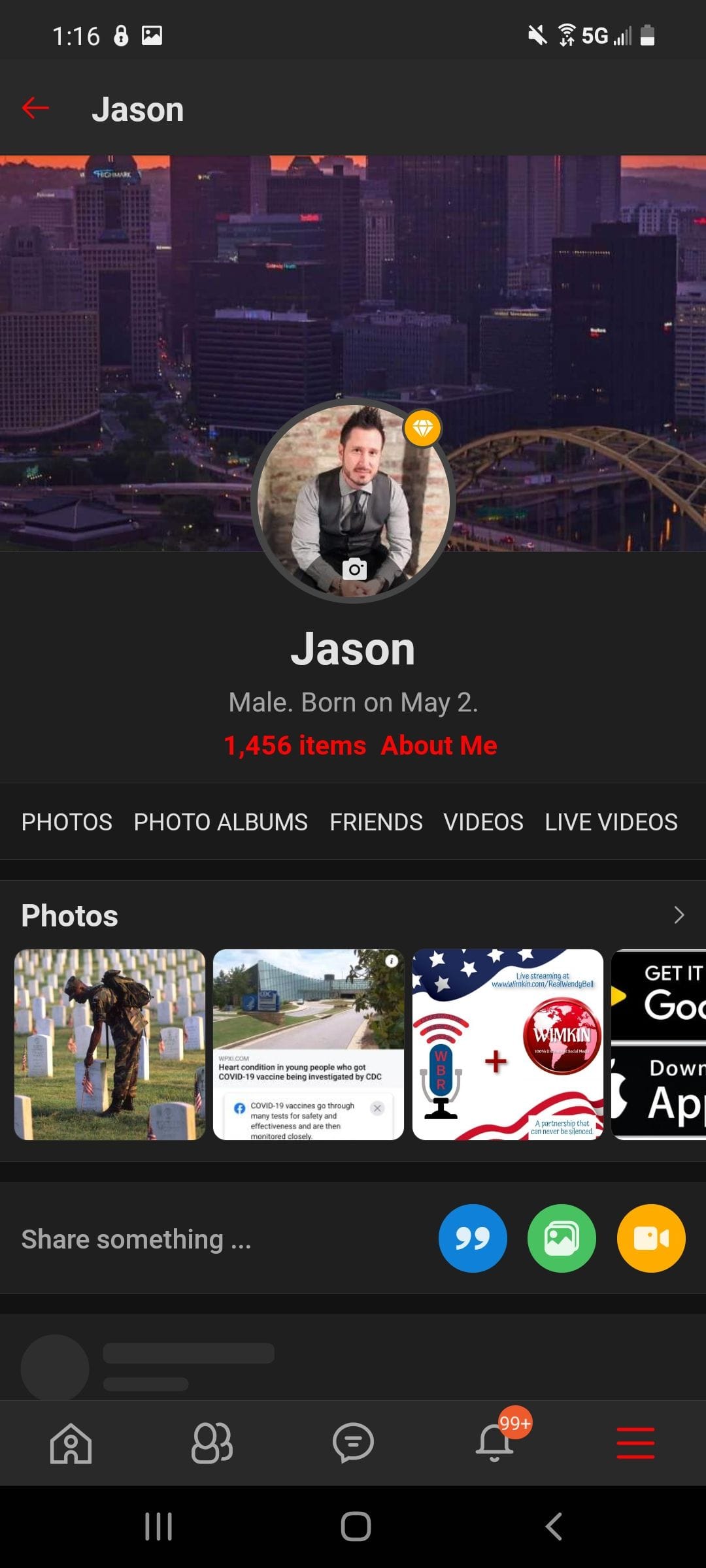706x1568 pixels.
Task: Open the home feed icon
Action: tap(71, 1445)
